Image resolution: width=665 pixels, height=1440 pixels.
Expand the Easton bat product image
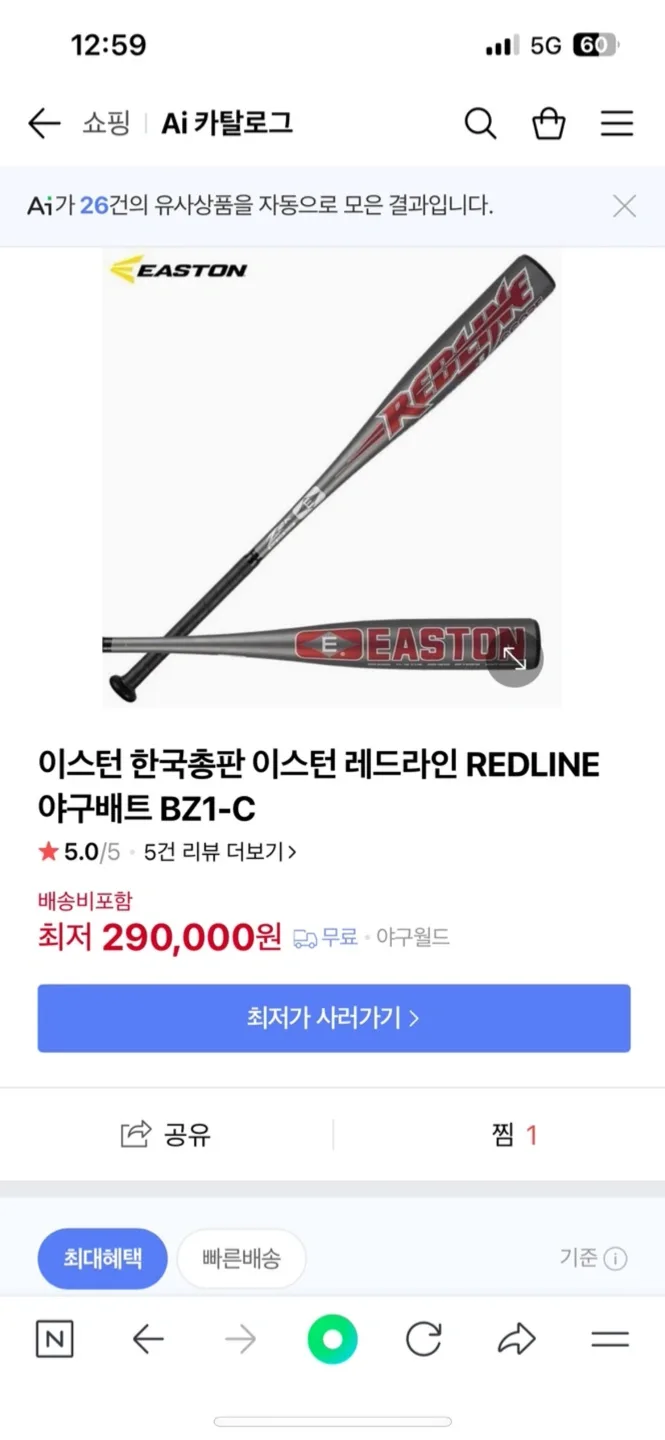click(515, 659)
